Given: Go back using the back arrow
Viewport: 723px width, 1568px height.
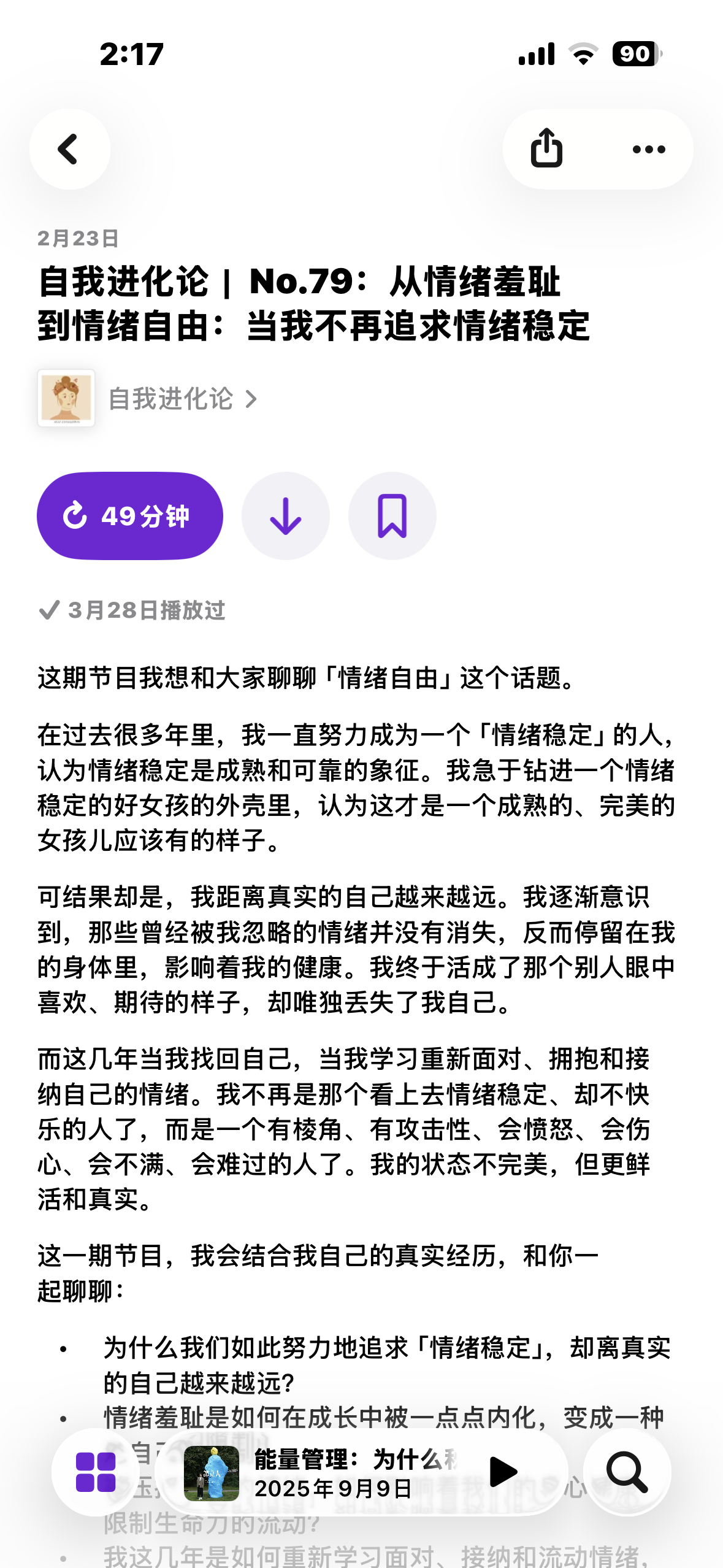Looking at the screenshot, I should point(69,149).
